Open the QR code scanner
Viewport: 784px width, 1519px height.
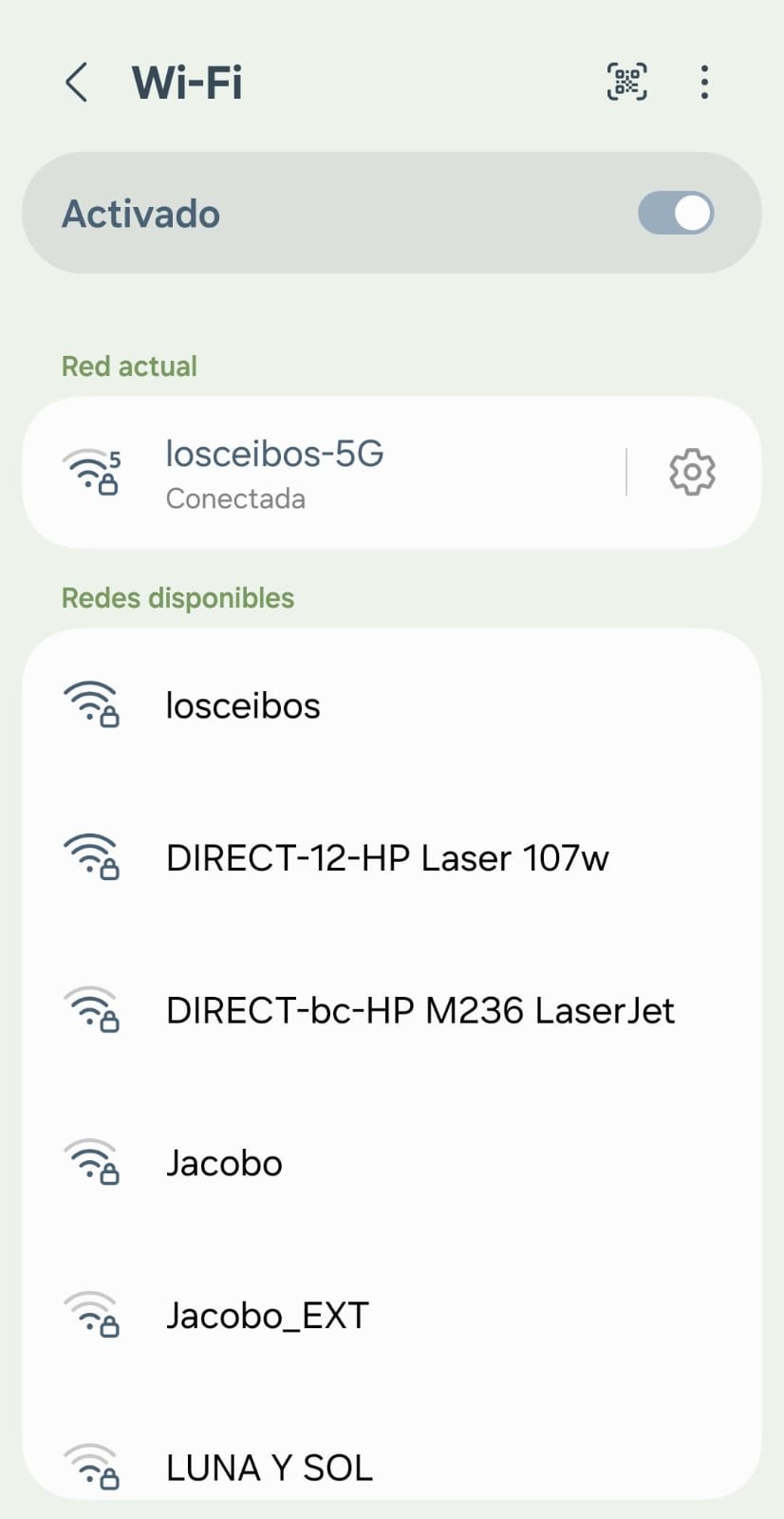pyautogui.click(x=627, y=83)
